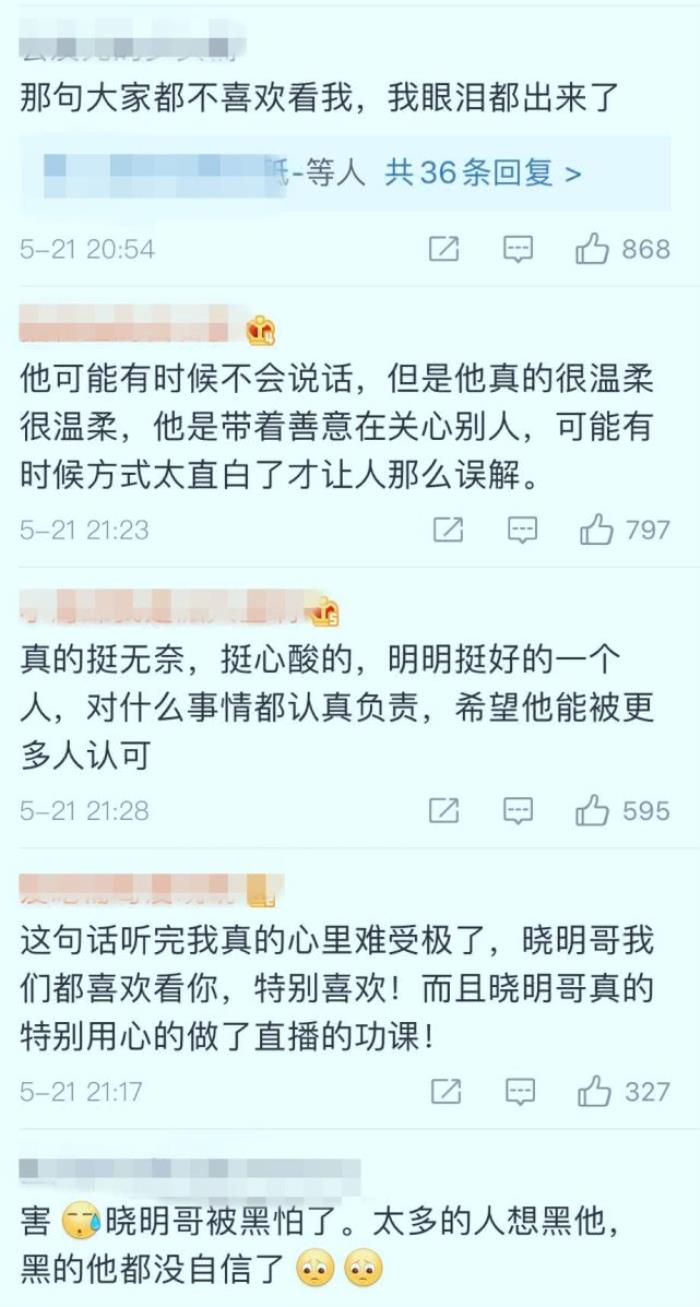
Task: Repost the comment posted 5-21 21:28
Action: [x=444, y=811]
